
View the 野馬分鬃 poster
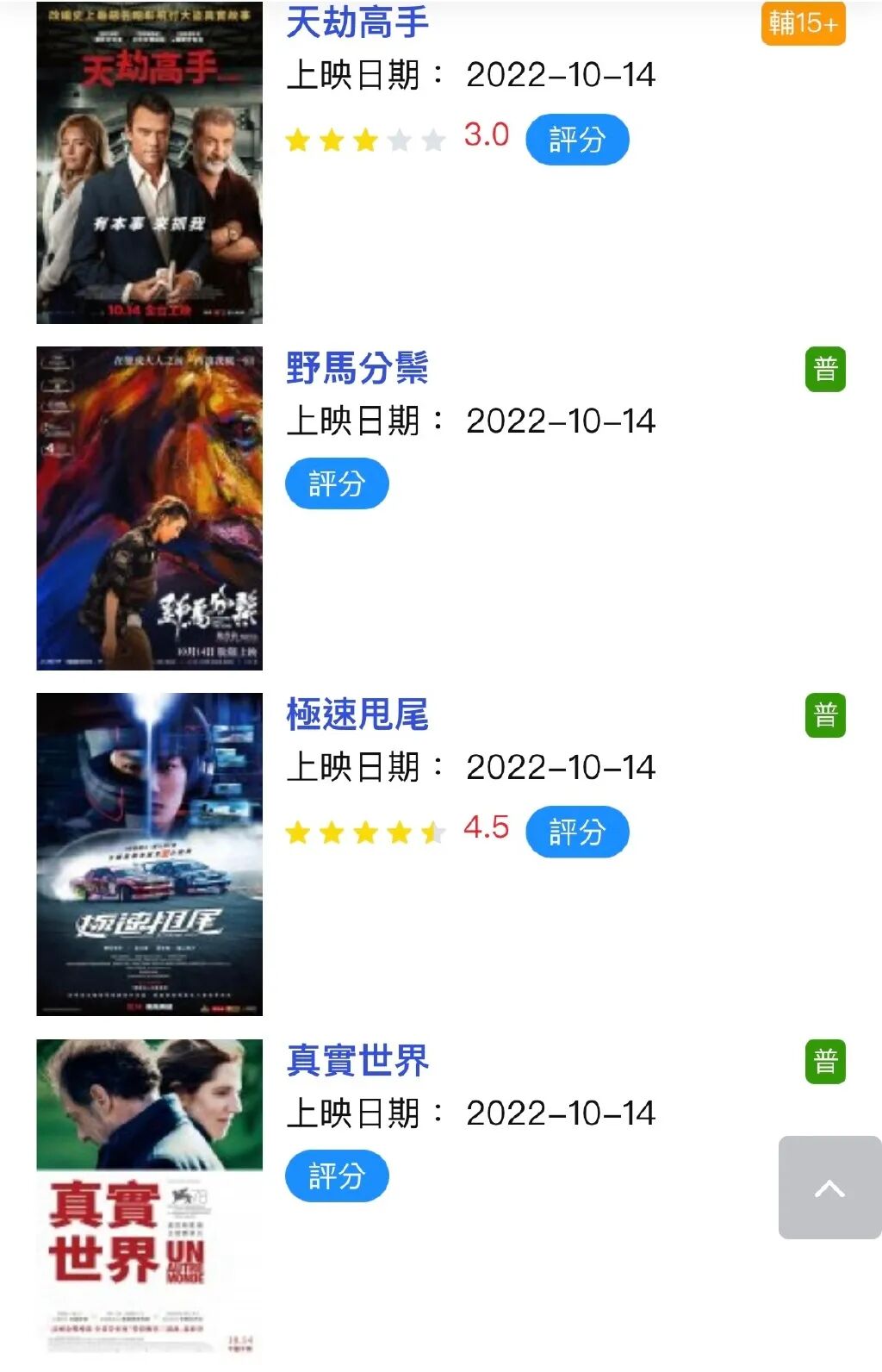click(x=149, y=508)
